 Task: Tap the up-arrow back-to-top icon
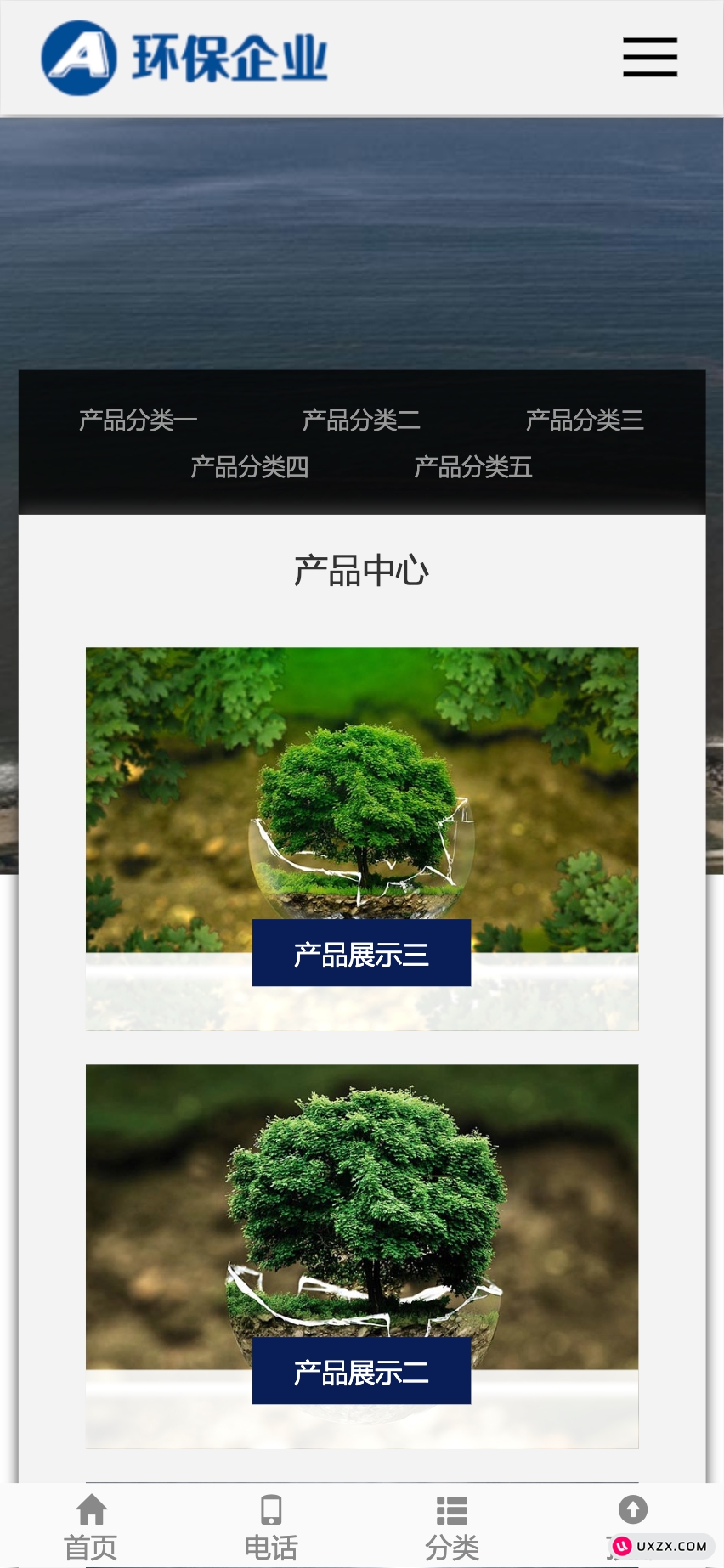point(632,1510)
